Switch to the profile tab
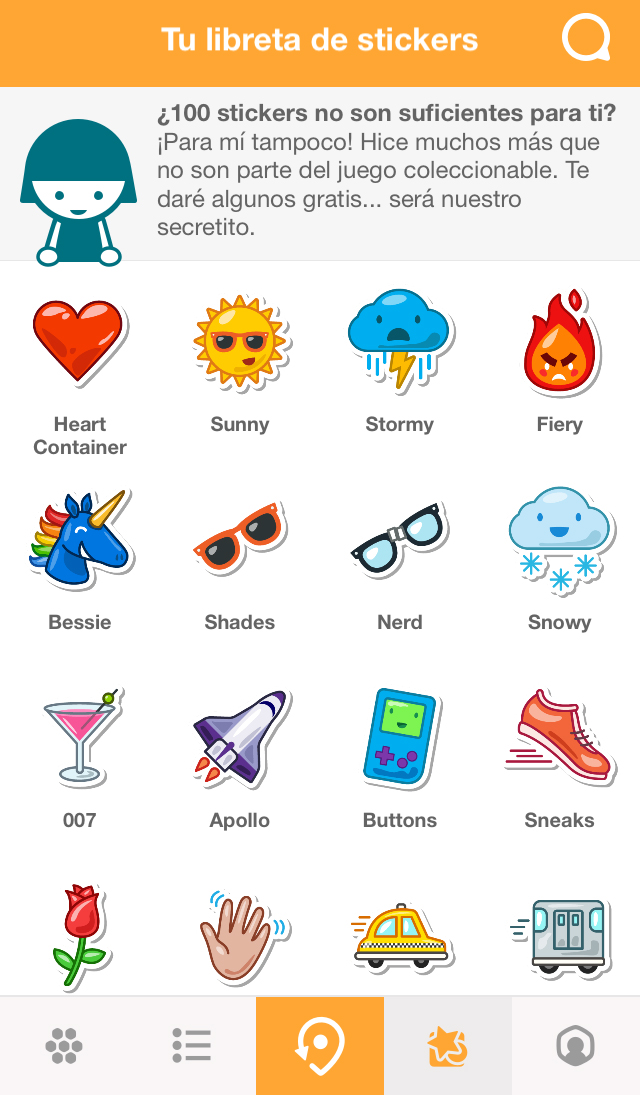This screenshot has height=1095, width=640. coord(575,1046)
